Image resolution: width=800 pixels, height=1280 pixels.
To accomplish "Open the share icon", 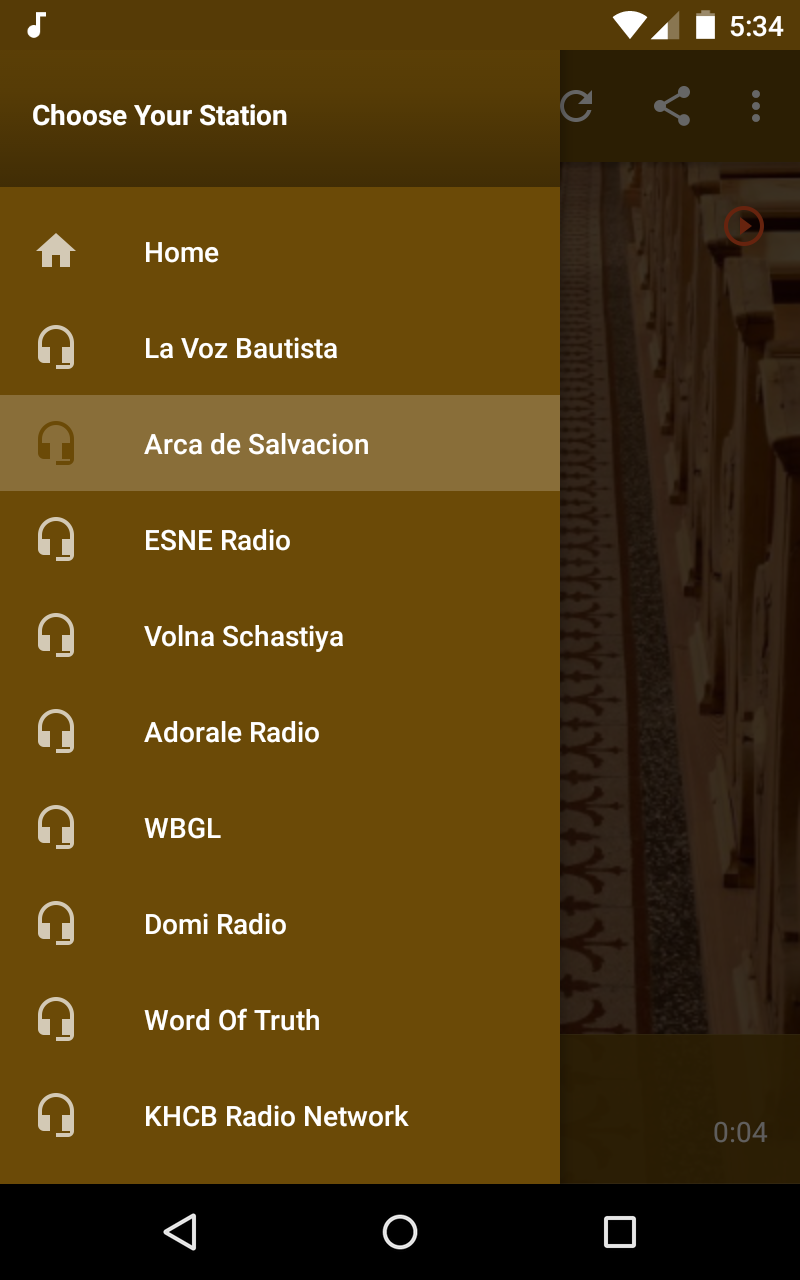I will [672, 107].
